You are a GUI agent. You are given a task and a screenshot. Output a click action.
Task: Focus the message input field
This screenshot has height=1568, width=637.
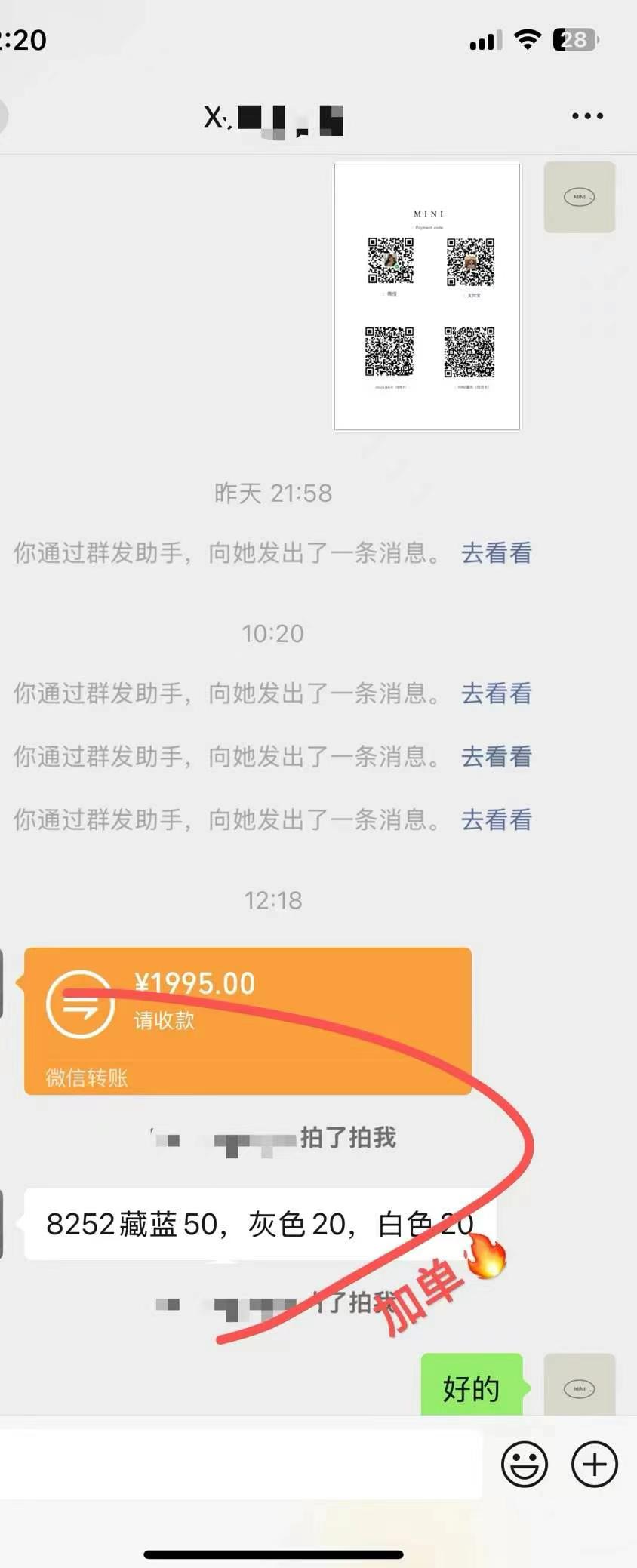point(240,1465)
